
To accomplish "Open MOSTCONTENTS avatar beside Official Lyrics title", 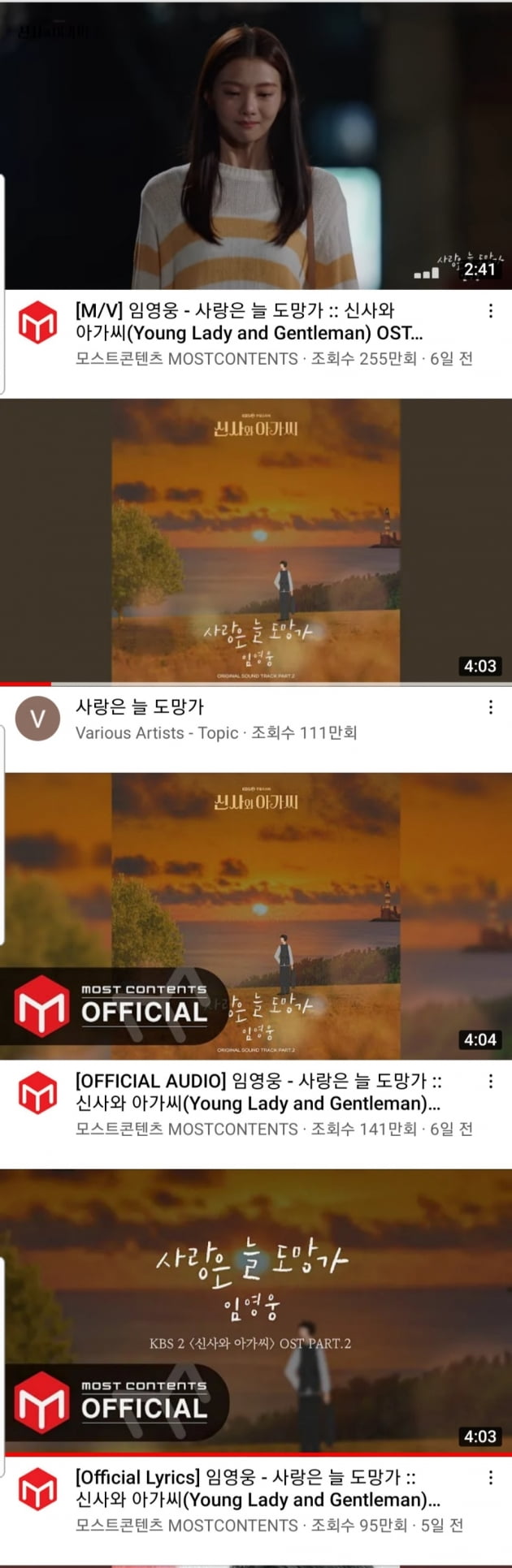I will click(x=38, y=1489).
